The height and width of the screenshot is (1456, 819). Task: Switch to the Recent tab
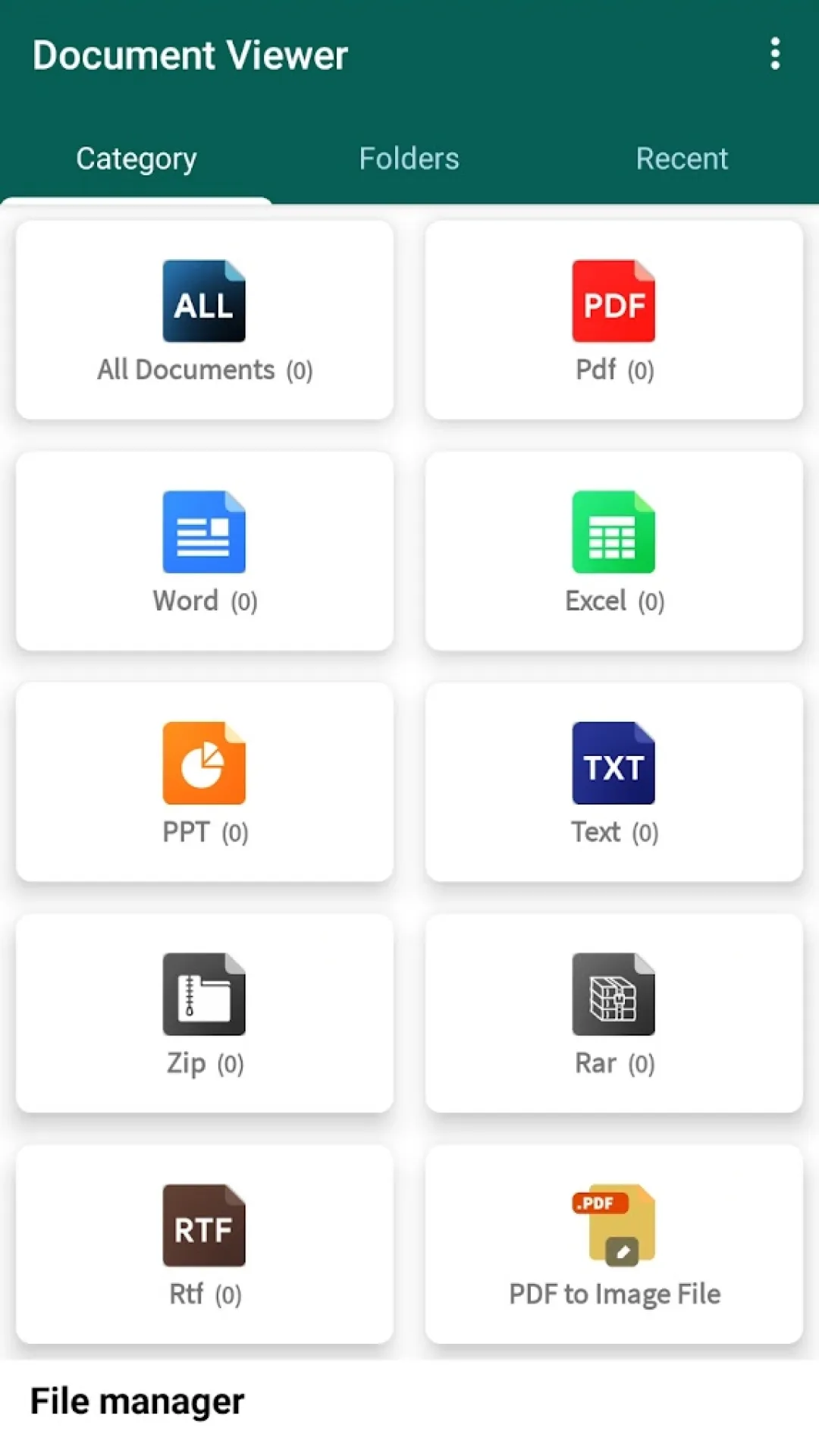pos(682,158)
